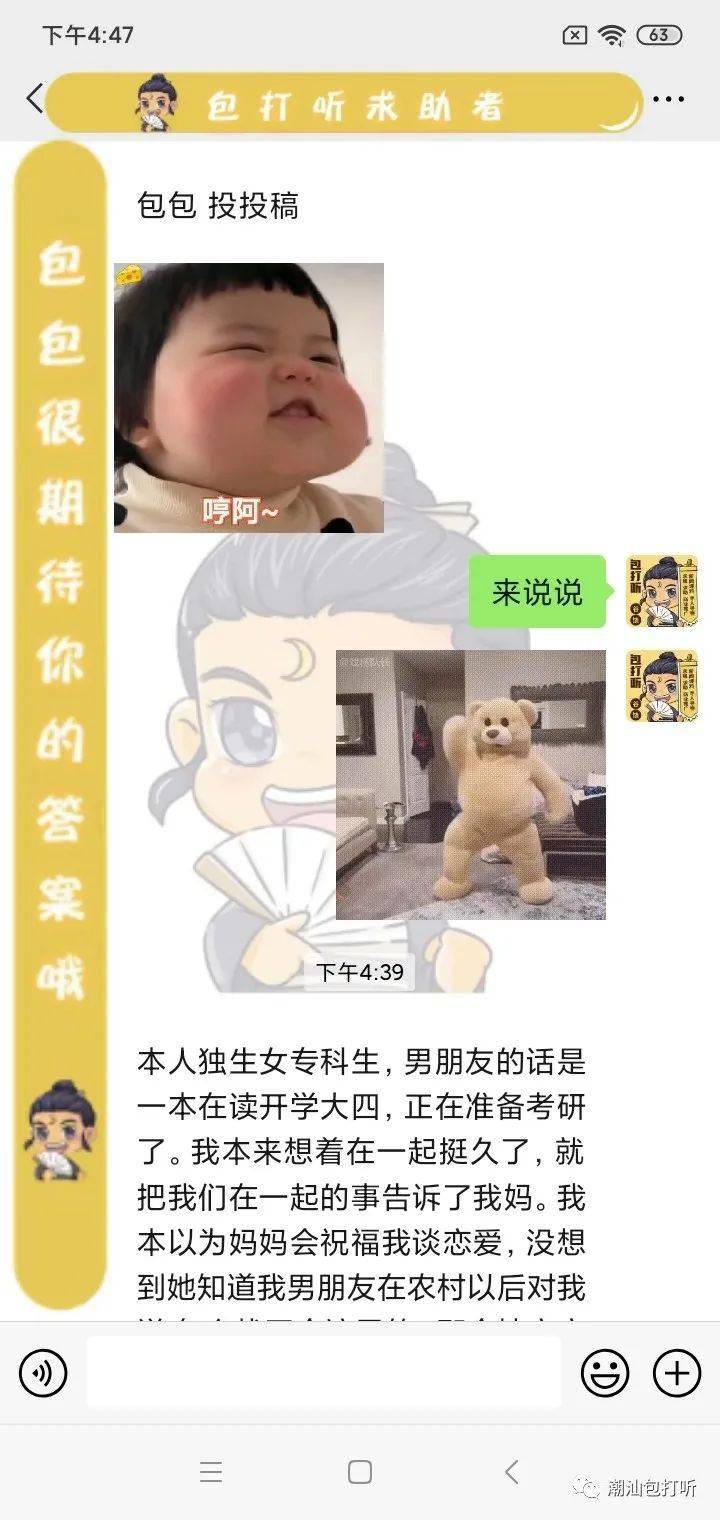Open the dancing teddy bear image
The height and width of the screenshot is (1520, 720).
470,784
